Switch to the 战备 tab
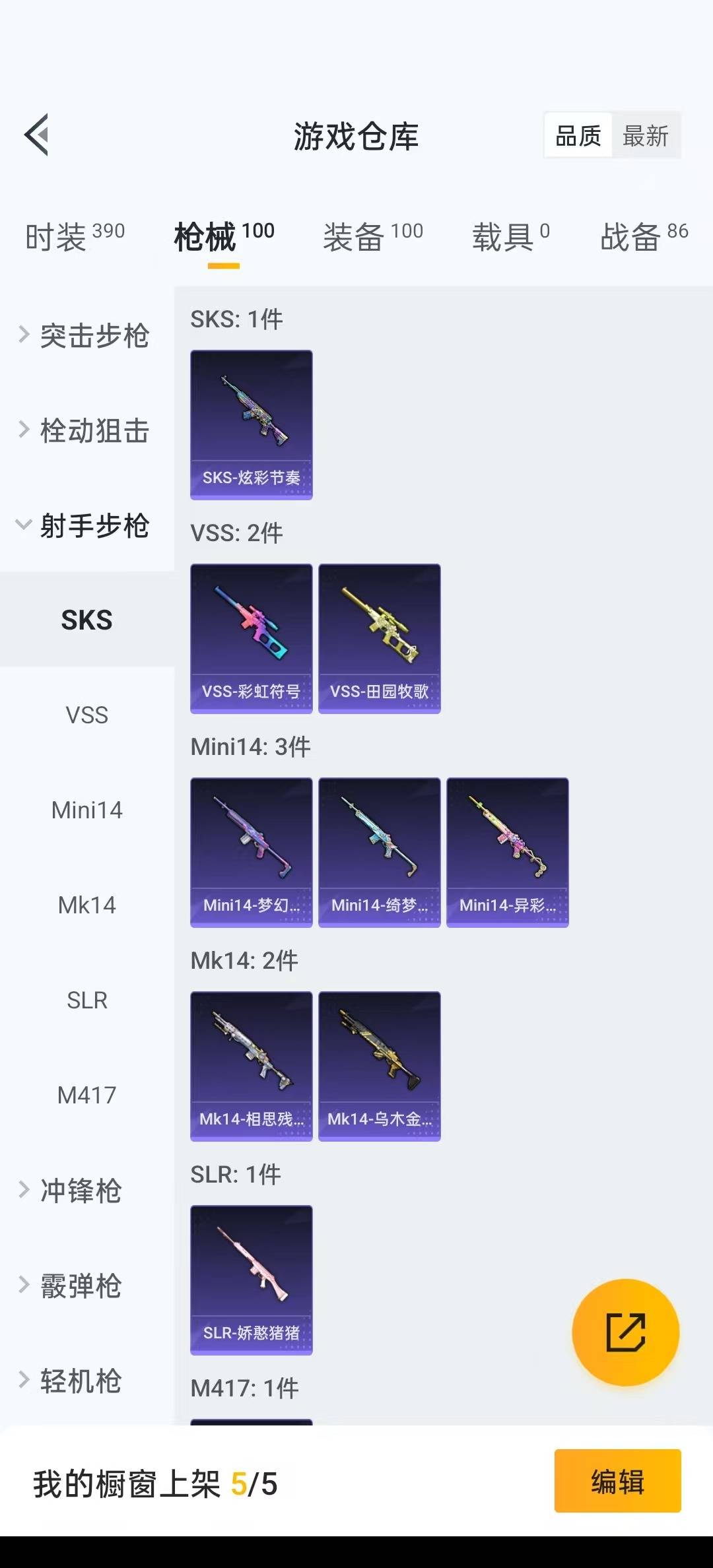This screenshot has width=713, height=1568. [x=643, y=237]
